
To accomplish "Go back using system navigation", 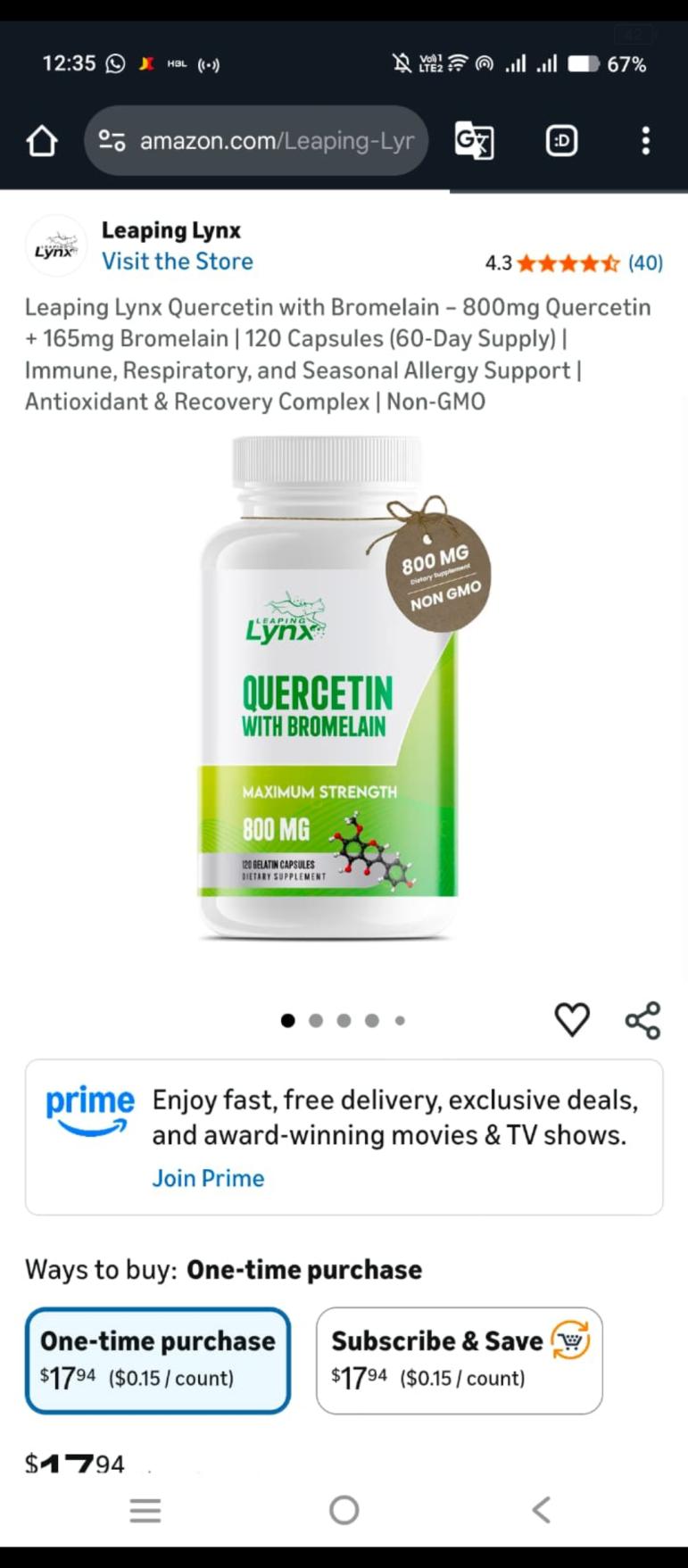I will [541, 1510].
